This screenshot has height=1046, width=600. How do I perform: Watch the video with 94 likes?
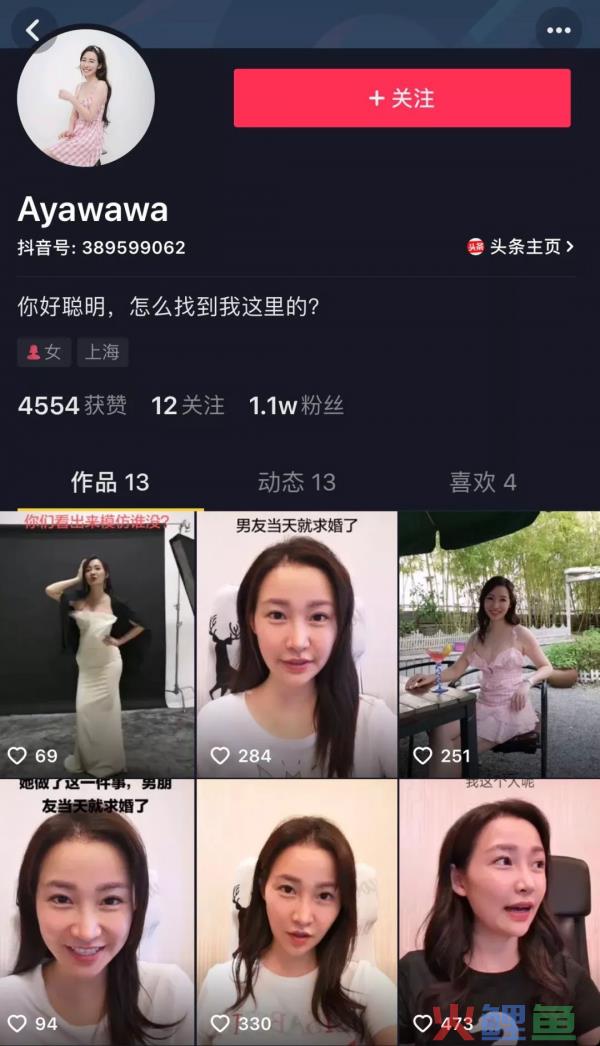click(98, 912)
